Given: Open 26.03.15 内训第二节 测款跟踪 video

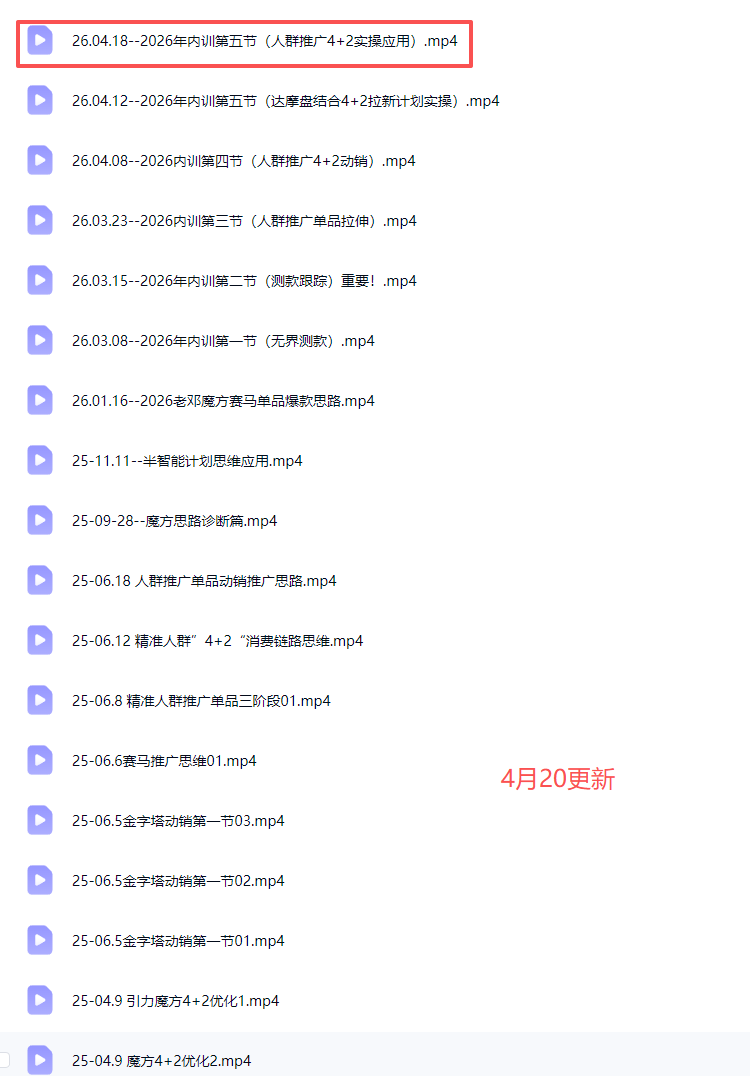Looking at the screenshot, I should (x=244, y=281).
